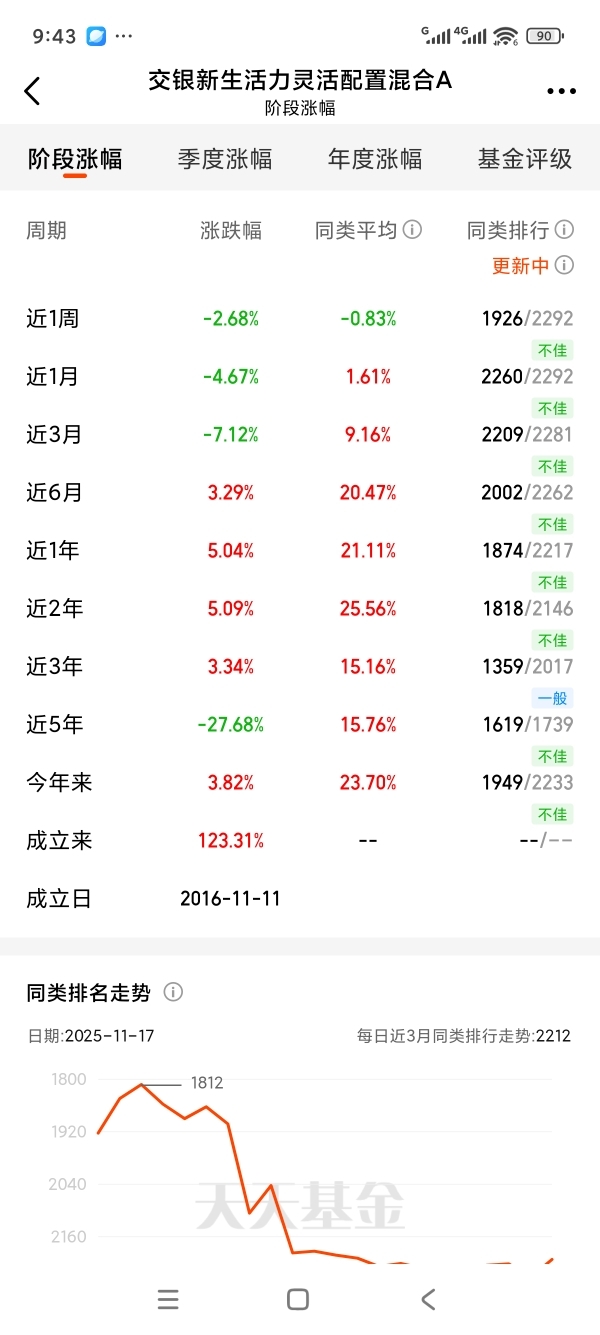The width and height of the screenshot is (600, 1335).
Task: View explanation for 同类排名走势
Action: point(173,992)
